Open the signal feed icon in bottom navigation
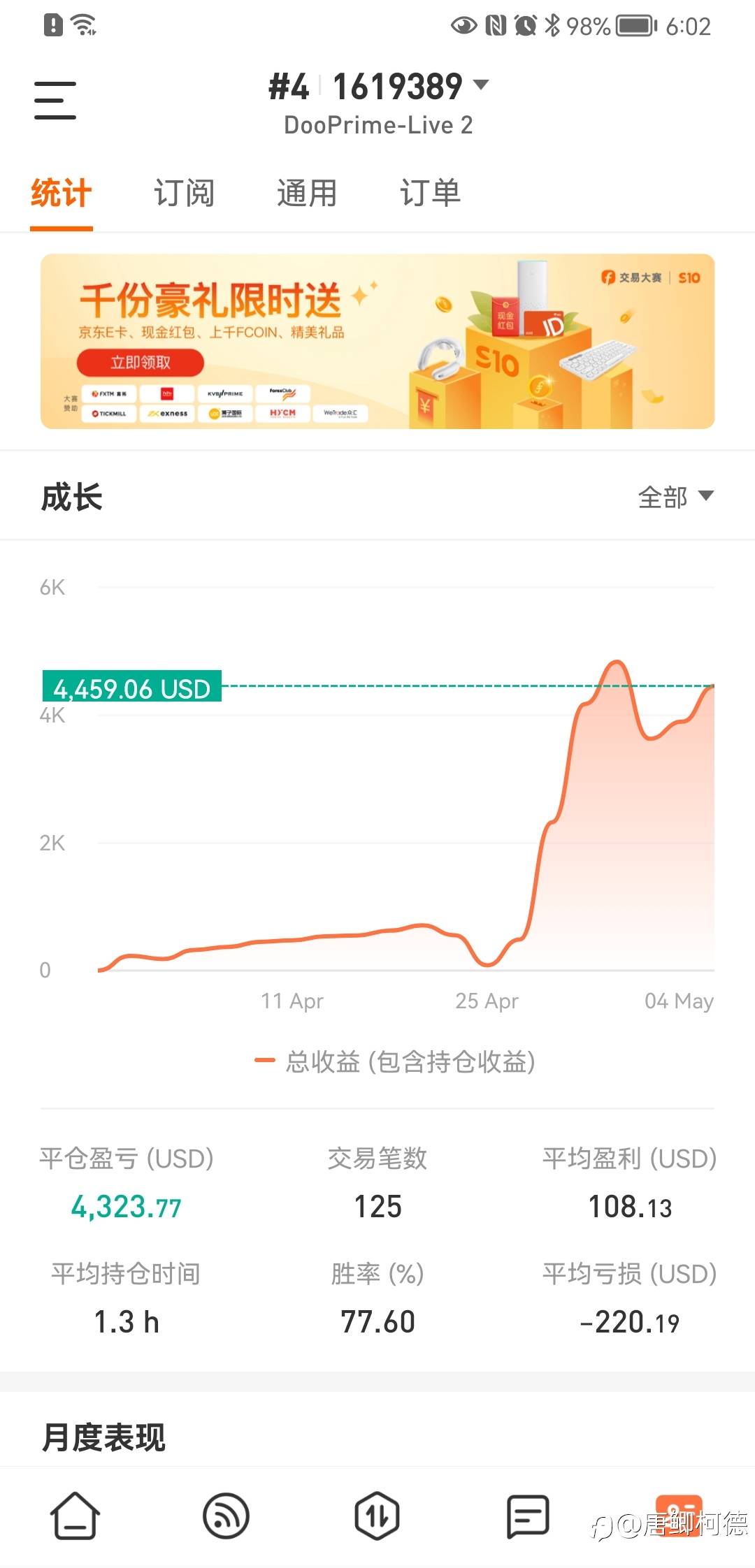This screenshot has width=755, height=1568. pos(226,1516)
